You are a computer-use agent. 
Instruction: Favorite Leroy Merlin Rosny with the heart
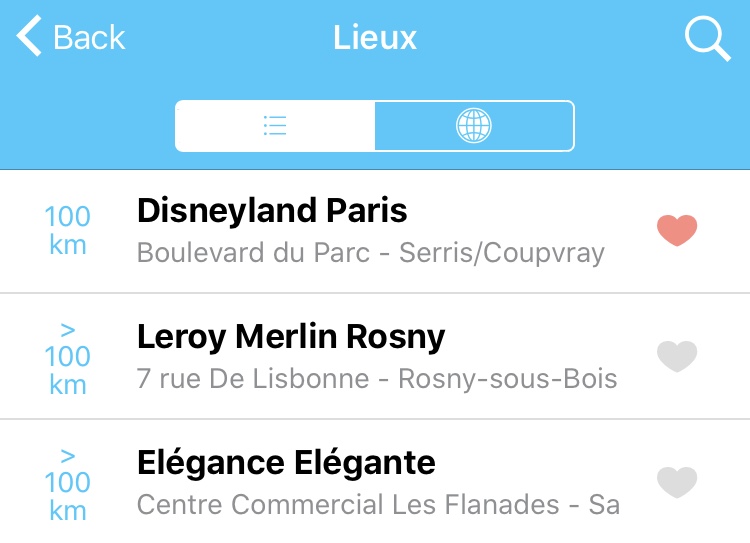677,356
